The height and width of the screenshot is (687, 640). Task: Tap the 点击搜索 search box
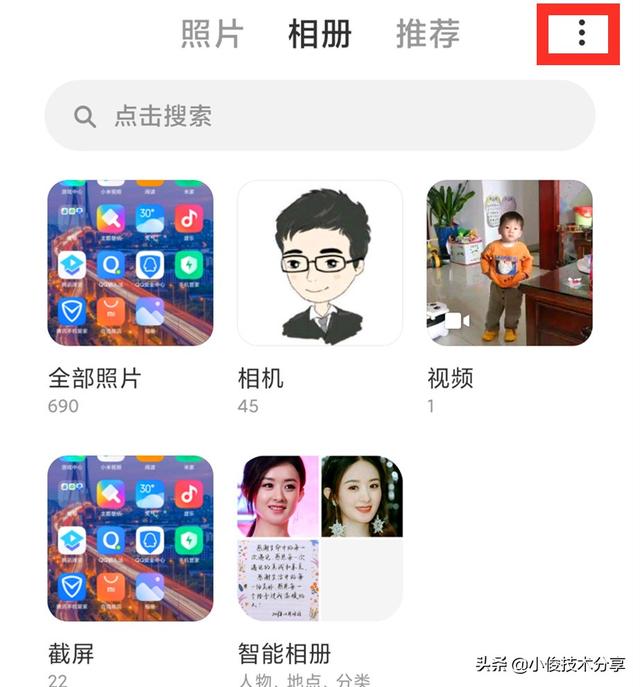pos(320,116)
